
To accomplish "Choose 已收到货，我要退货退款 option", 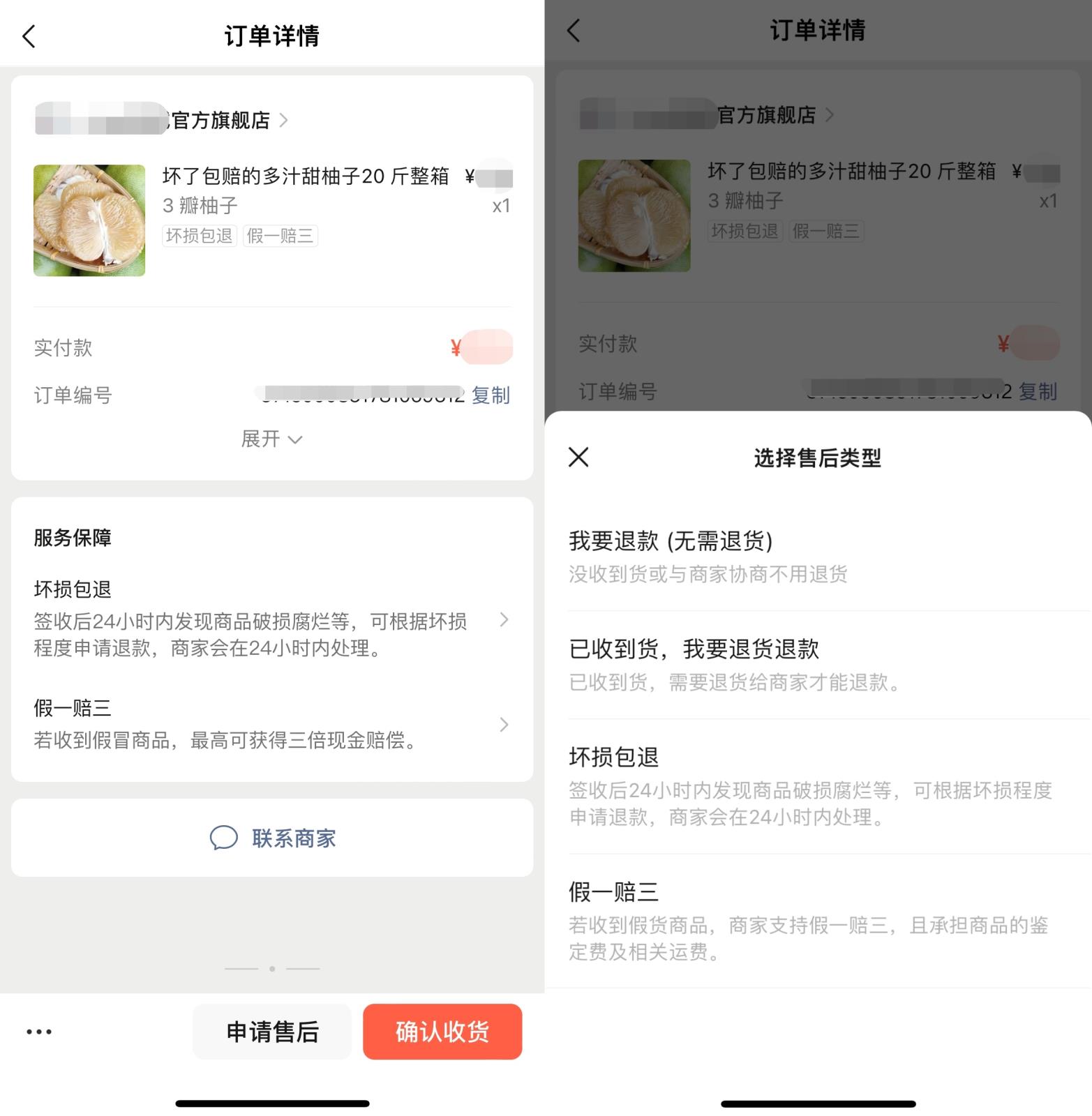I will (816, 664).
